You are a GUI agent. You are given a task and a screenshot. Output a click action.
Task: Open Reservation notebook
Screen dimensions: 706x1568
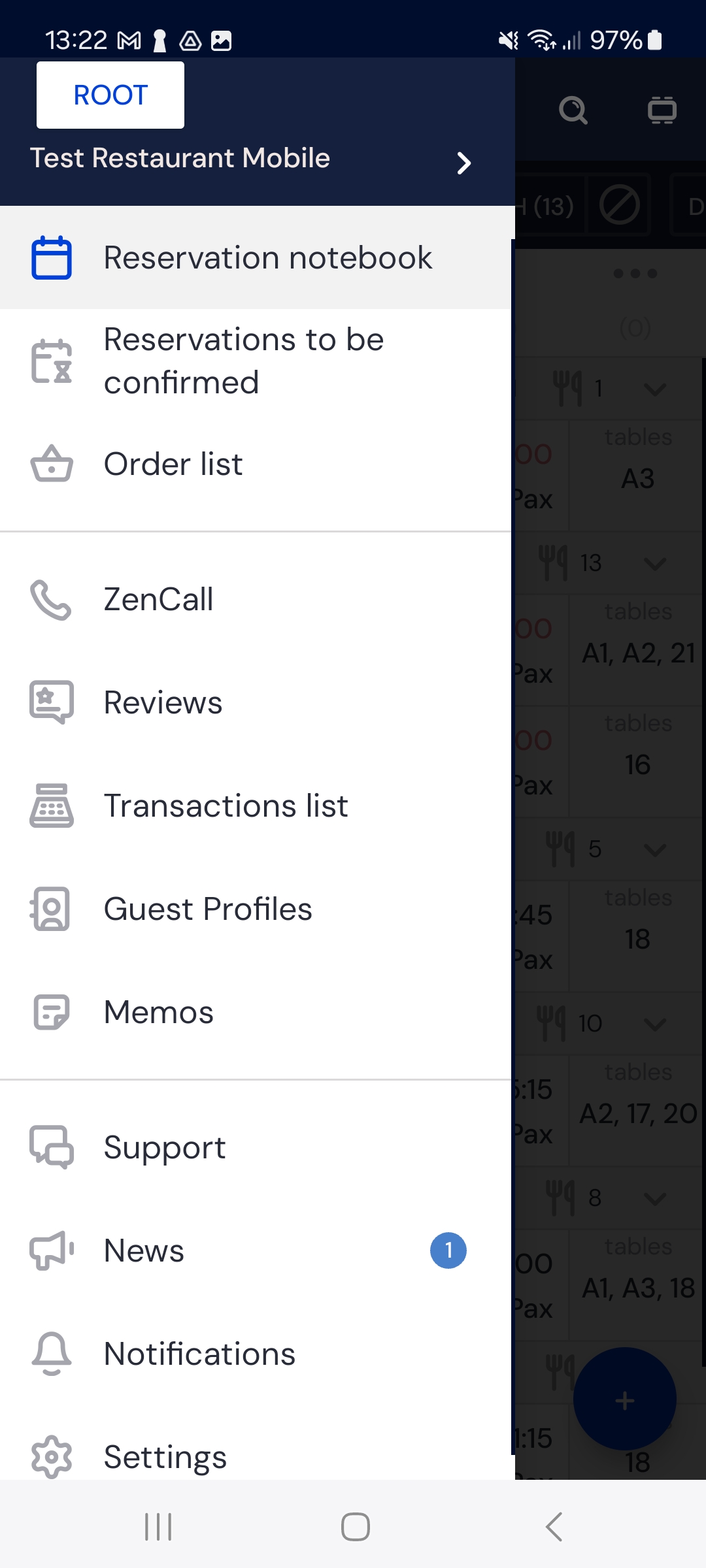tap(267, 257)
